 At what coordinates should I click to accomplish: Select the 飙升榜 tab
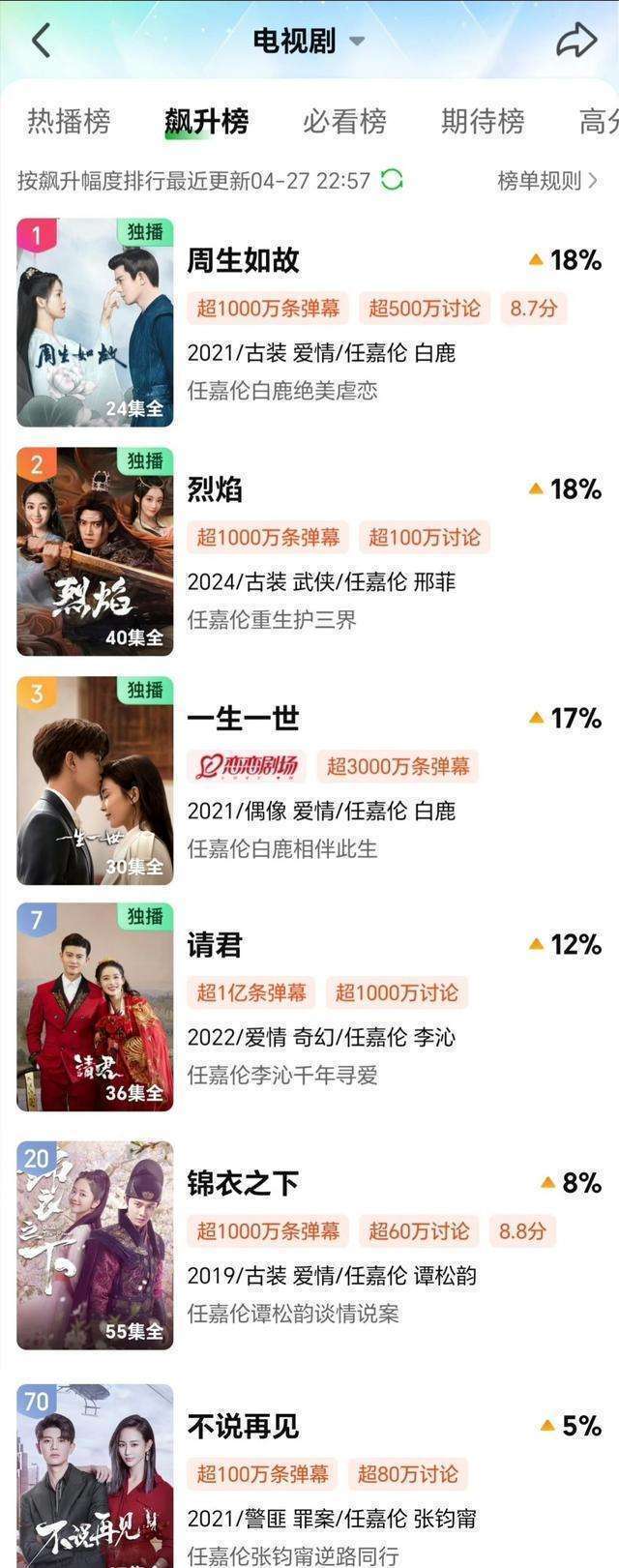click(206, 121)
